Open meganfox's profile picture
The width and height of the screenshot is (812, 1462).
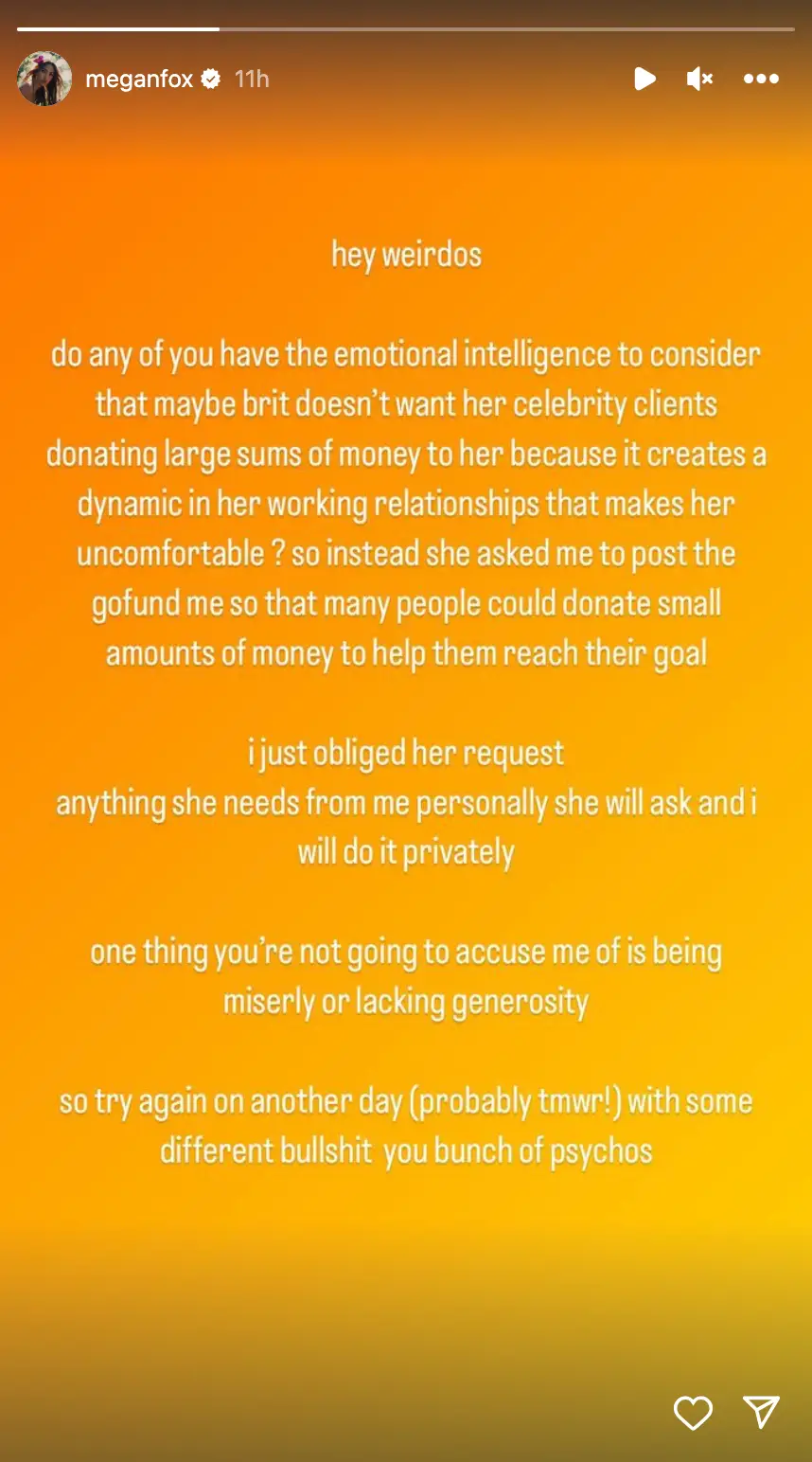pyautogui.click(x=44, y=79)
